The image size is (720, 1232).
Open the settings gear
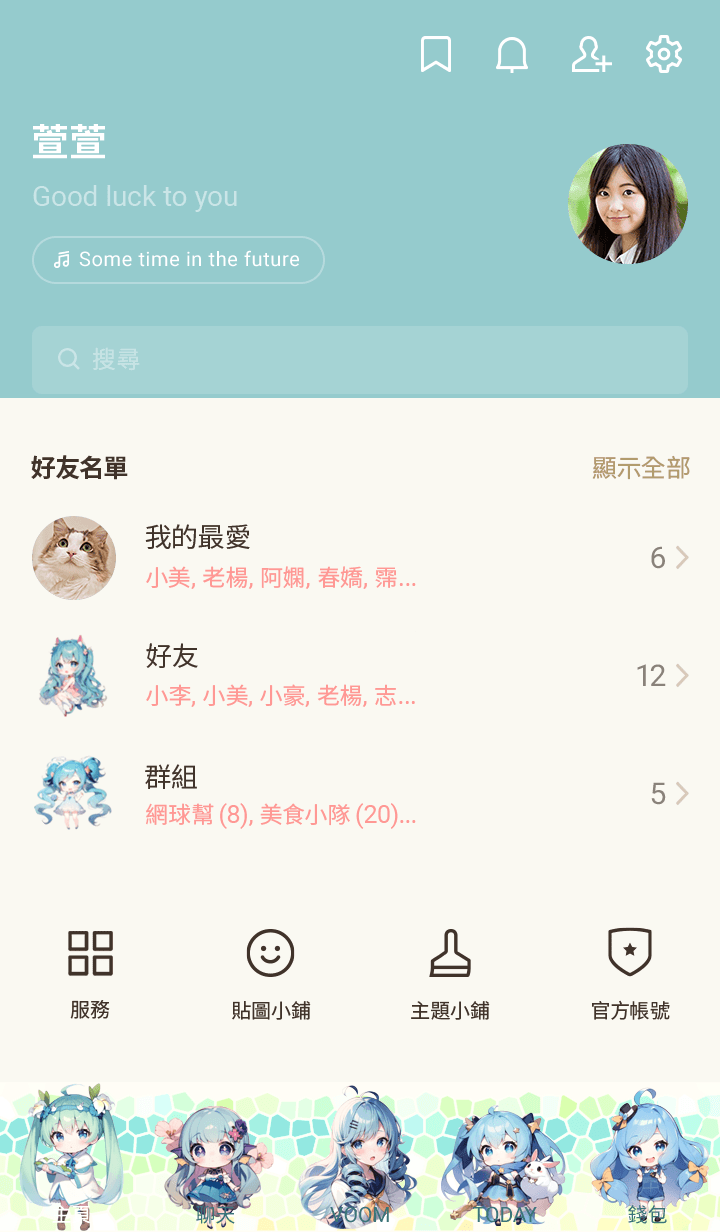coord(664,54)
